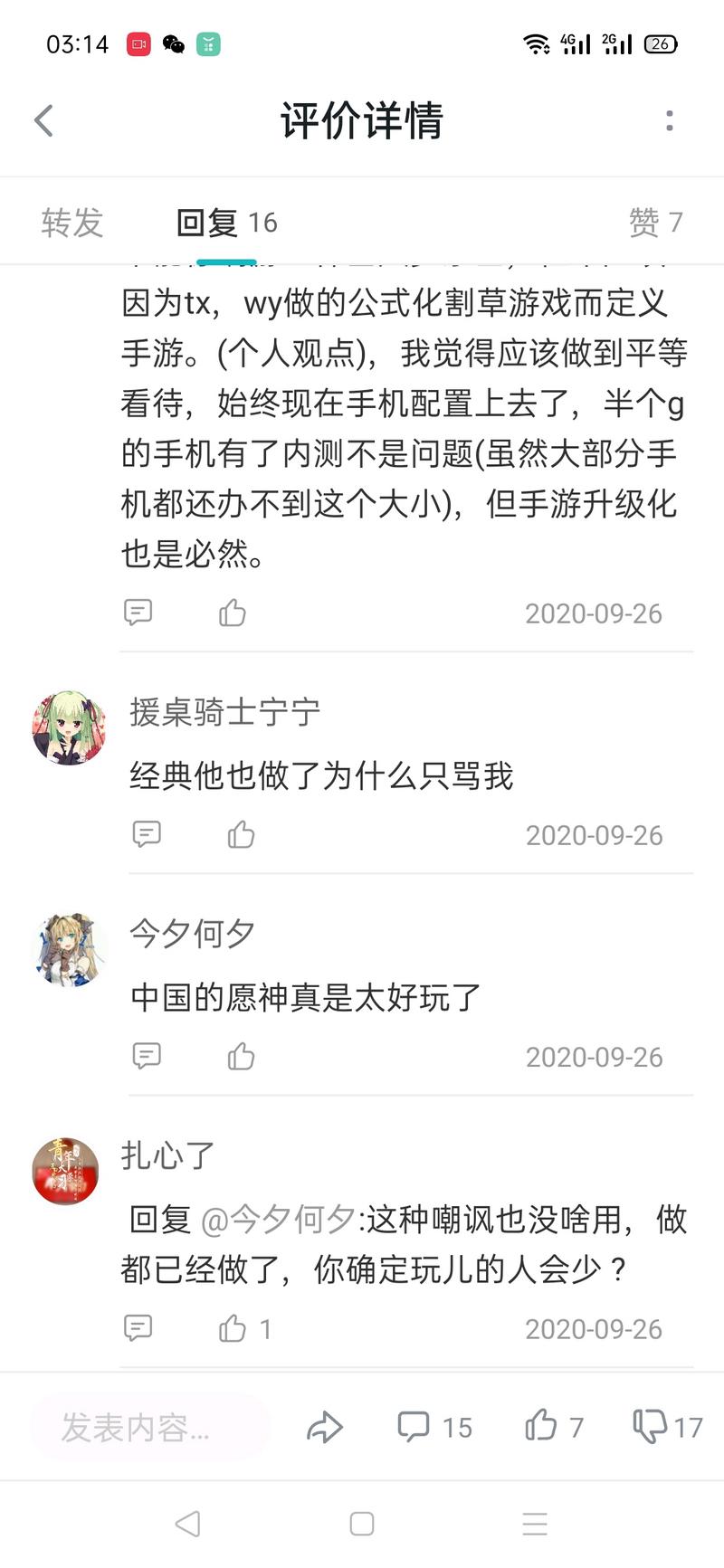Screen dimensions: 724x1568
Task: Open the three-dot overflow menu
Action: pos(669,120)
